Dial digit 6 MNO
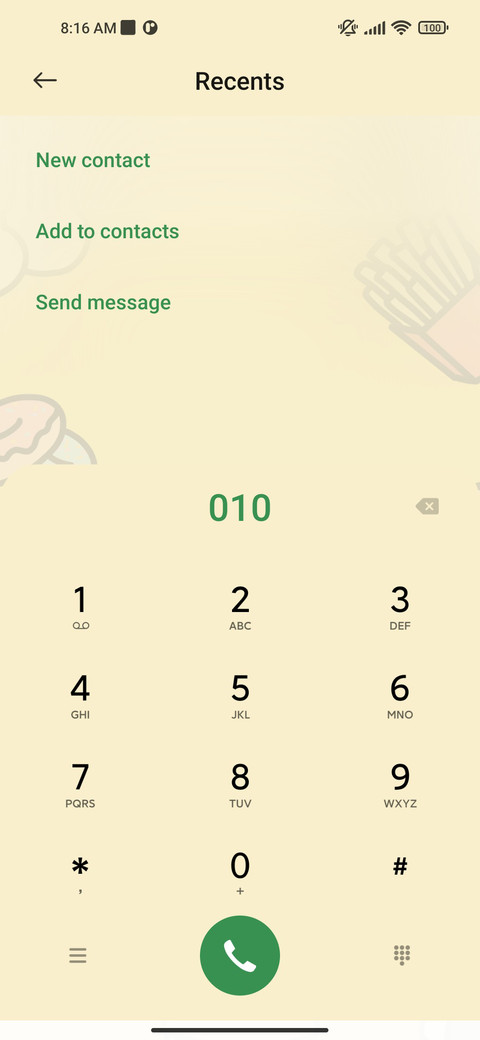 pos(400,696)
